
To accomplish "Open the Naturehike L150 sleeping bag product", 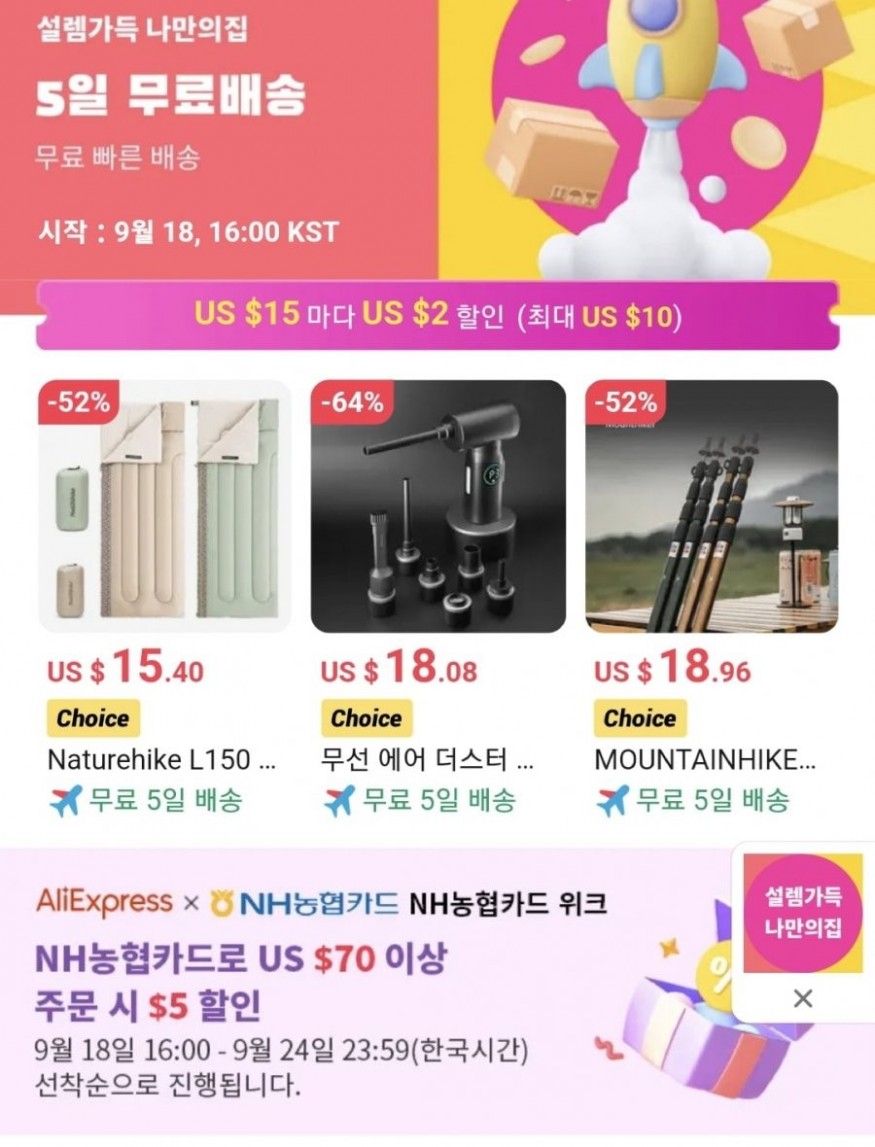I will click(164, 506).
